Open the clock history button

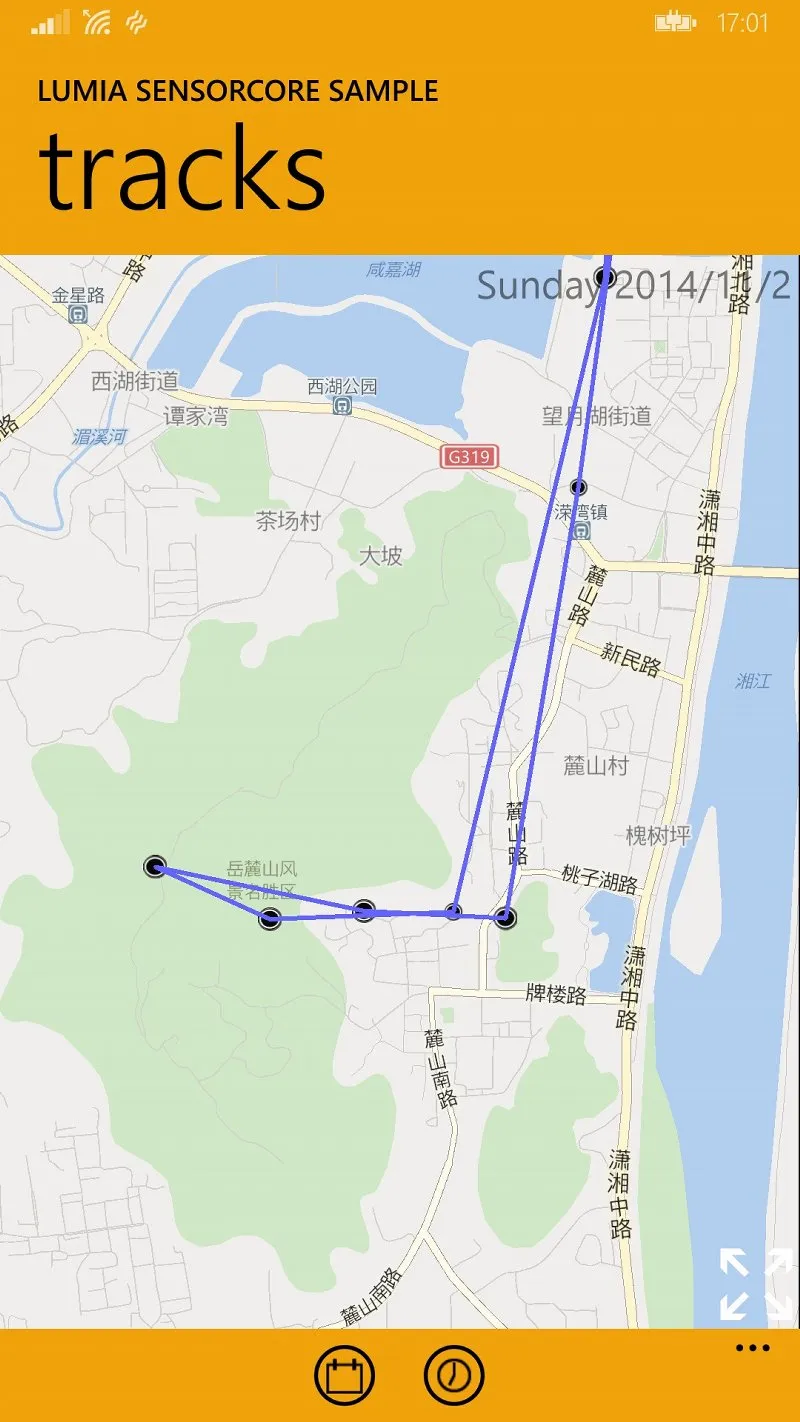coord(454,1376)
